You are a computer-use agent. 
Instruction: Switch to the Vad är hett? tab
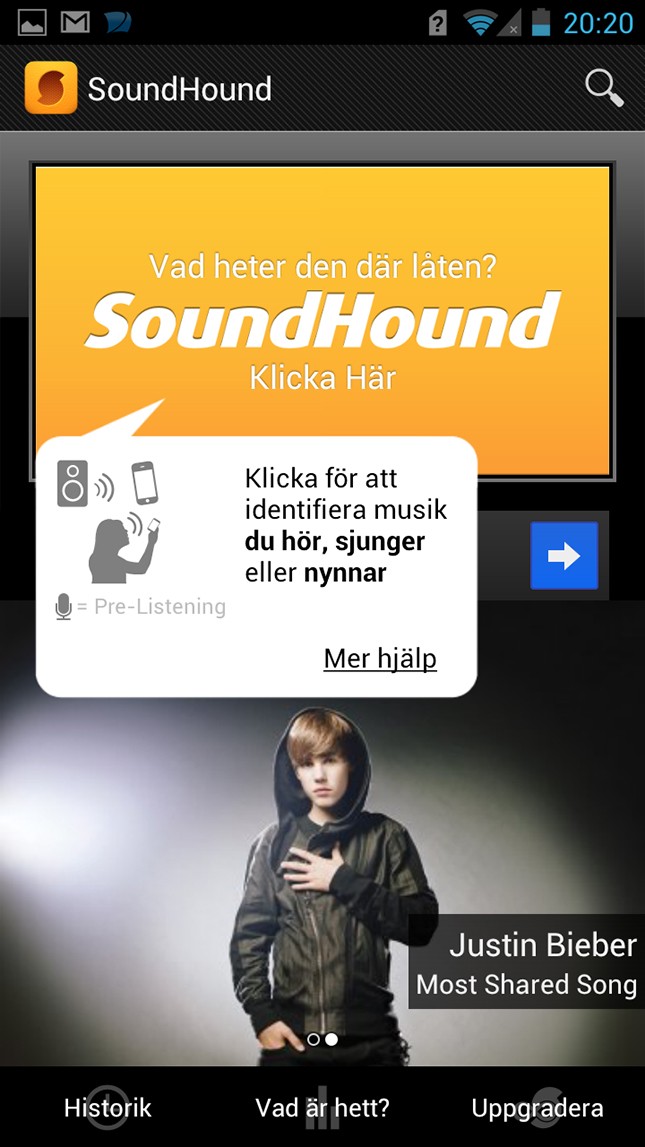click(x=322, y=1107)
